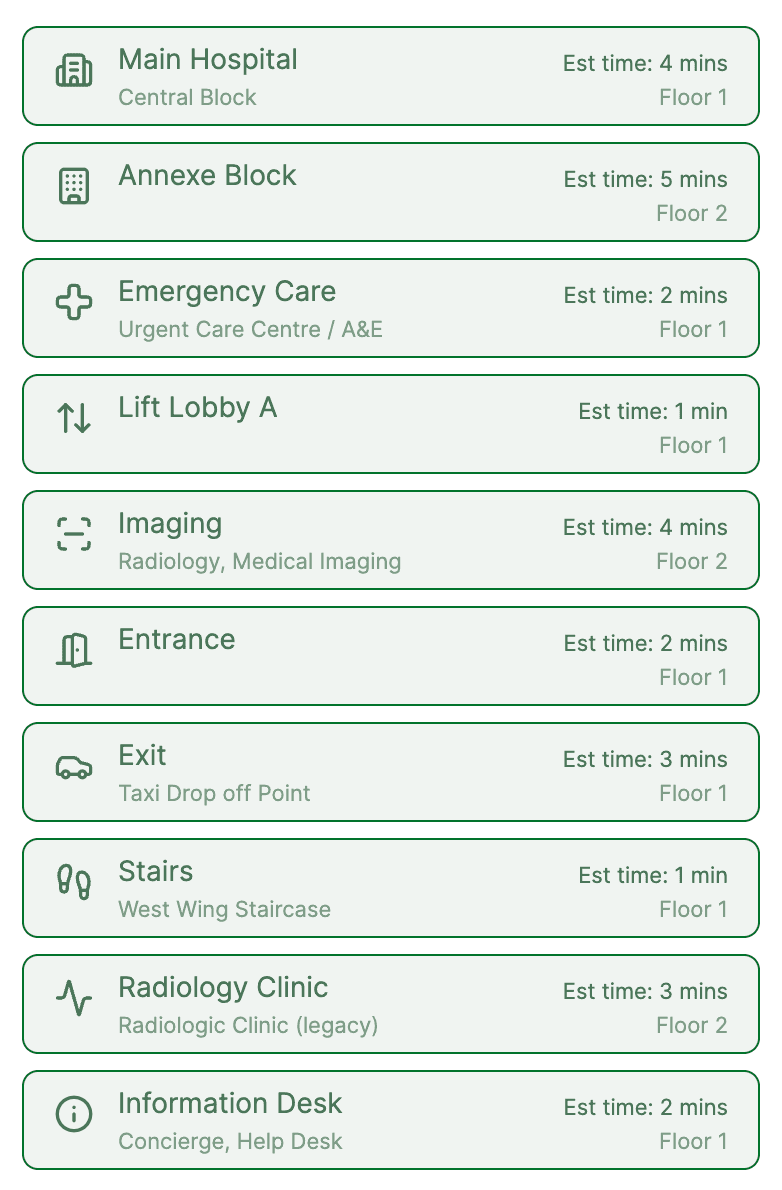
Task: Choose the Stairs West Wing Staircase
Action: coord(390,888)
